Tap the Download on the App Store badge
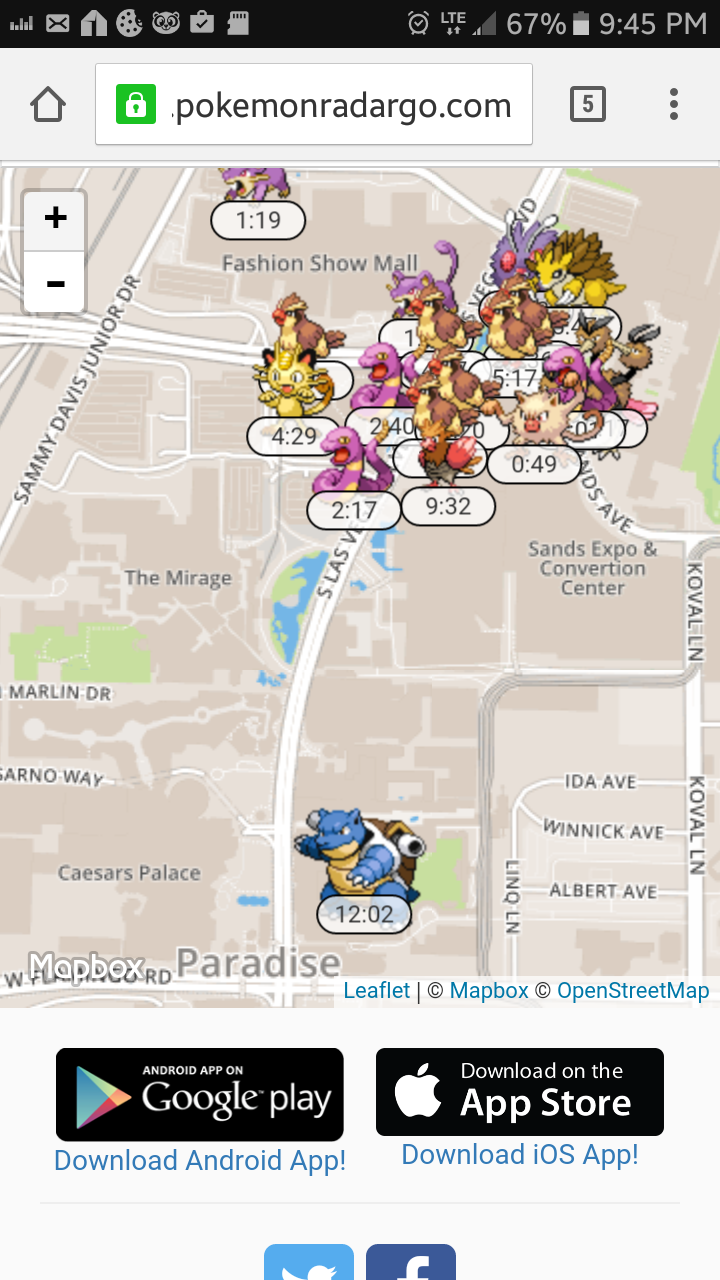This screenshot has height=1280, width=720. [519, 1091]
